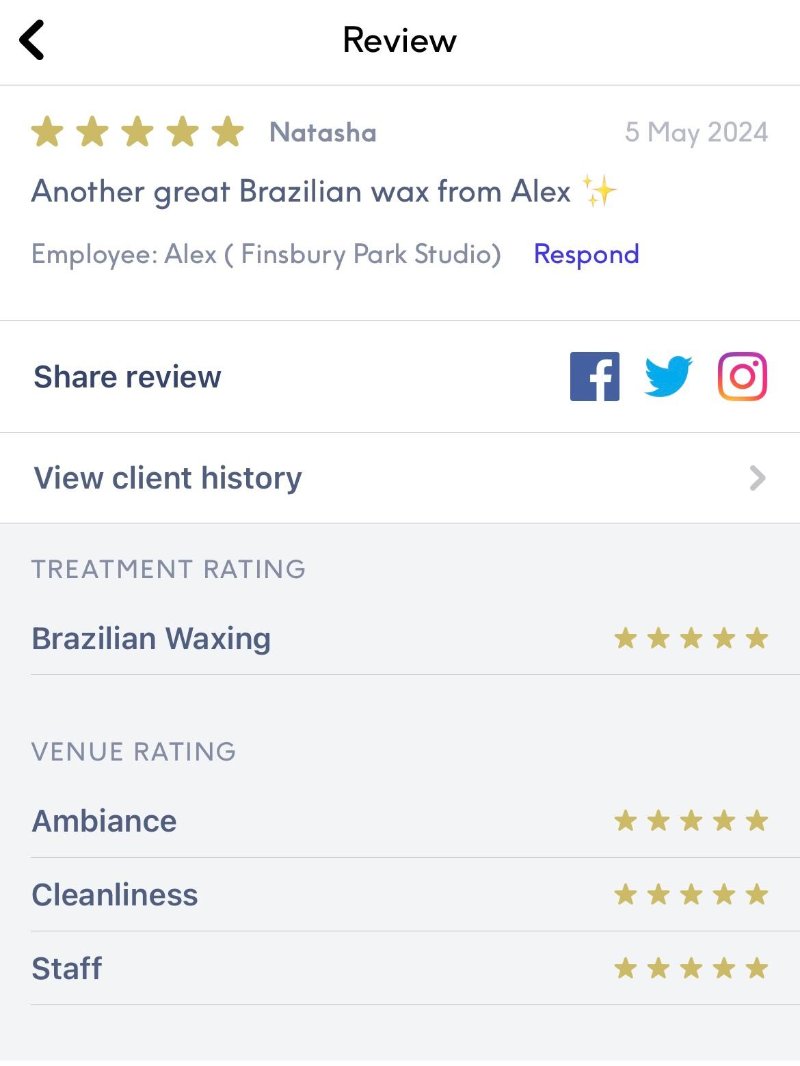This screenshot has height=1066, width=800.
Task: Go back from the Review screen
Action: click(33, 41)
